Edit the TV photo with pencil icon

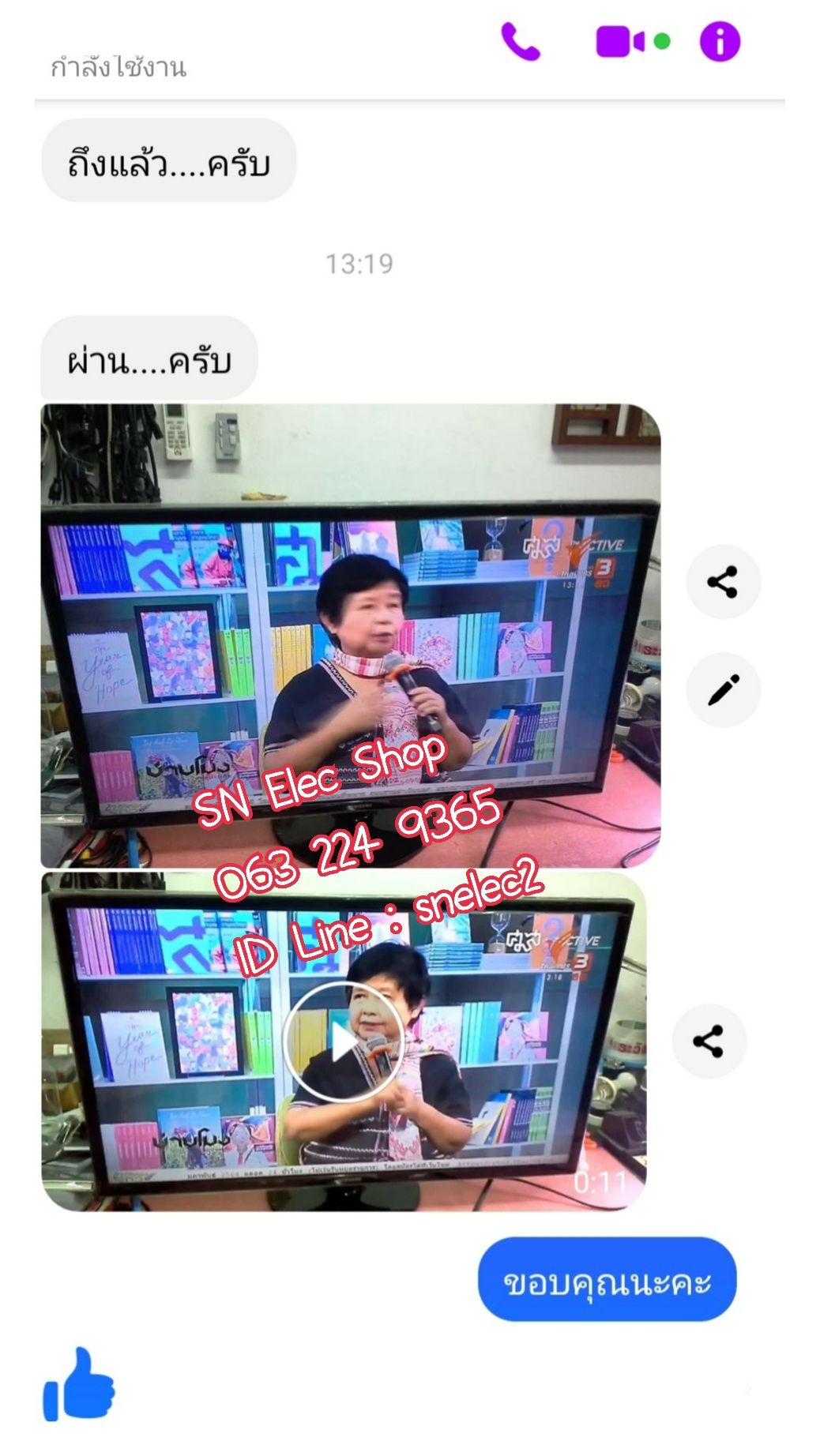pos(723,690)
